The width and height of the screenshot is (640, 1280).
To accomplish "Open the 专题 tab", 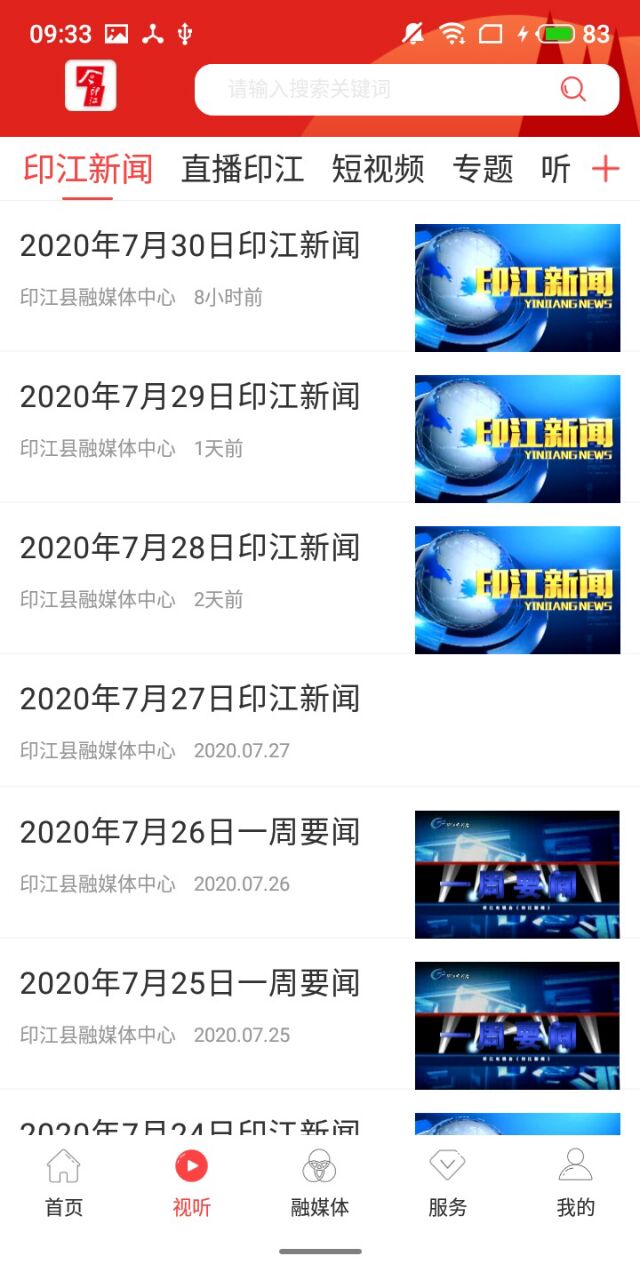I will pos(483,169).
